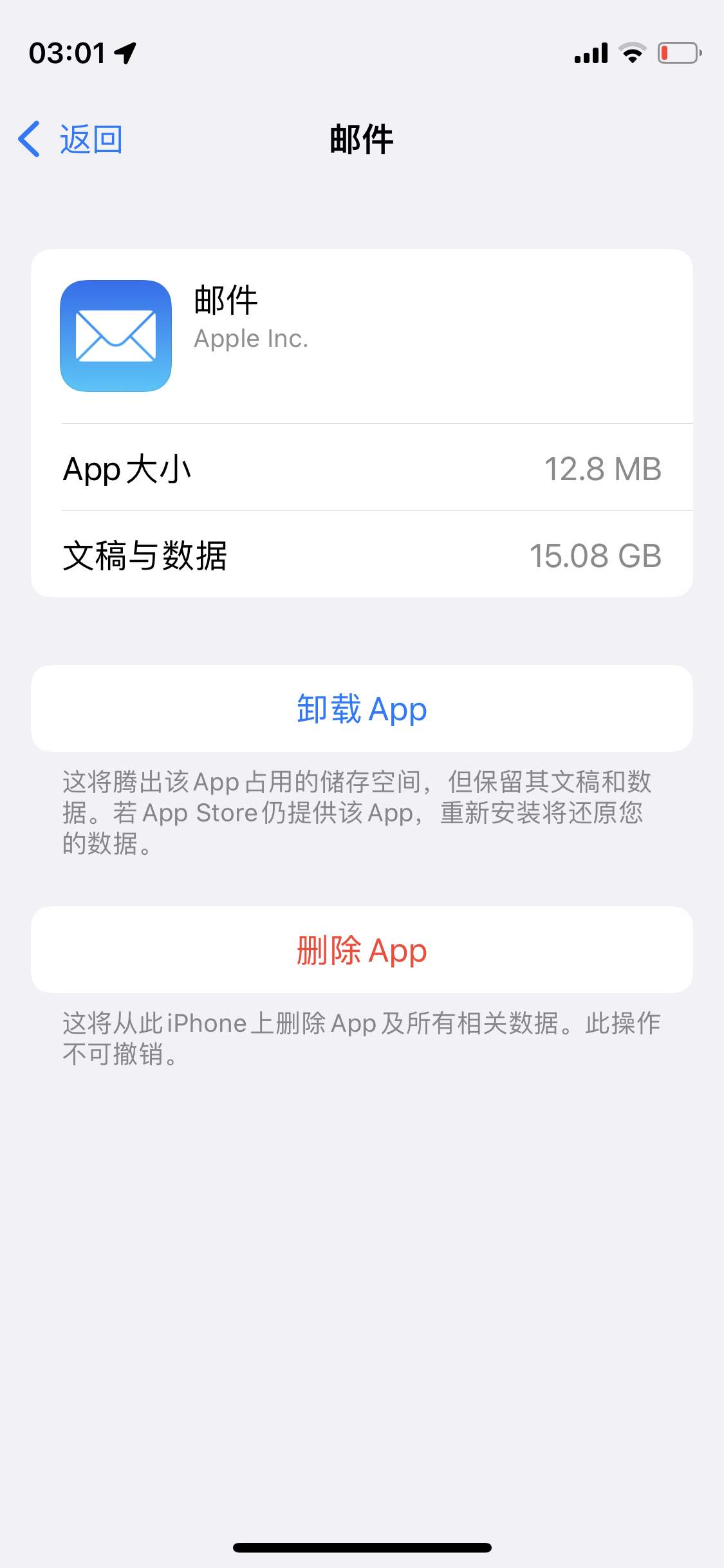Go back via 返回 button

pos(71,139)
